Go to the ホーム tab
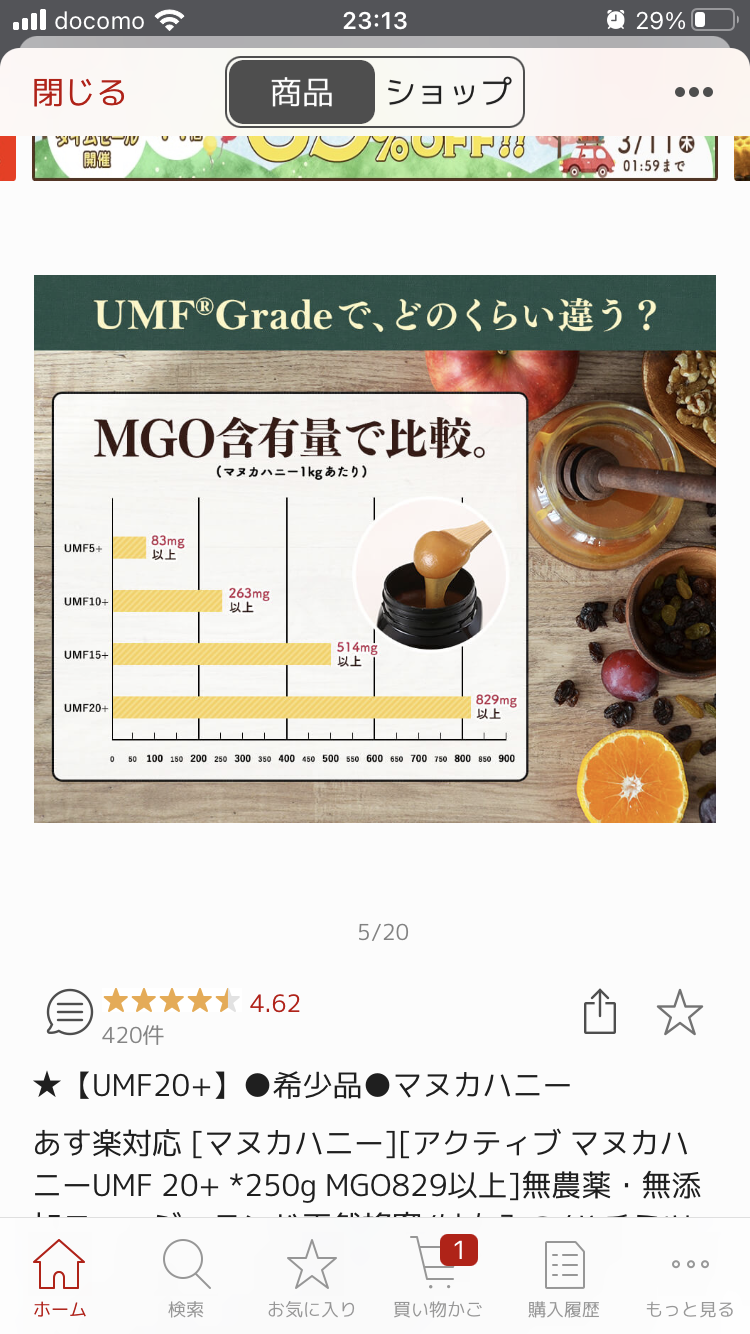750x1334 pixels. [59, 1278]
